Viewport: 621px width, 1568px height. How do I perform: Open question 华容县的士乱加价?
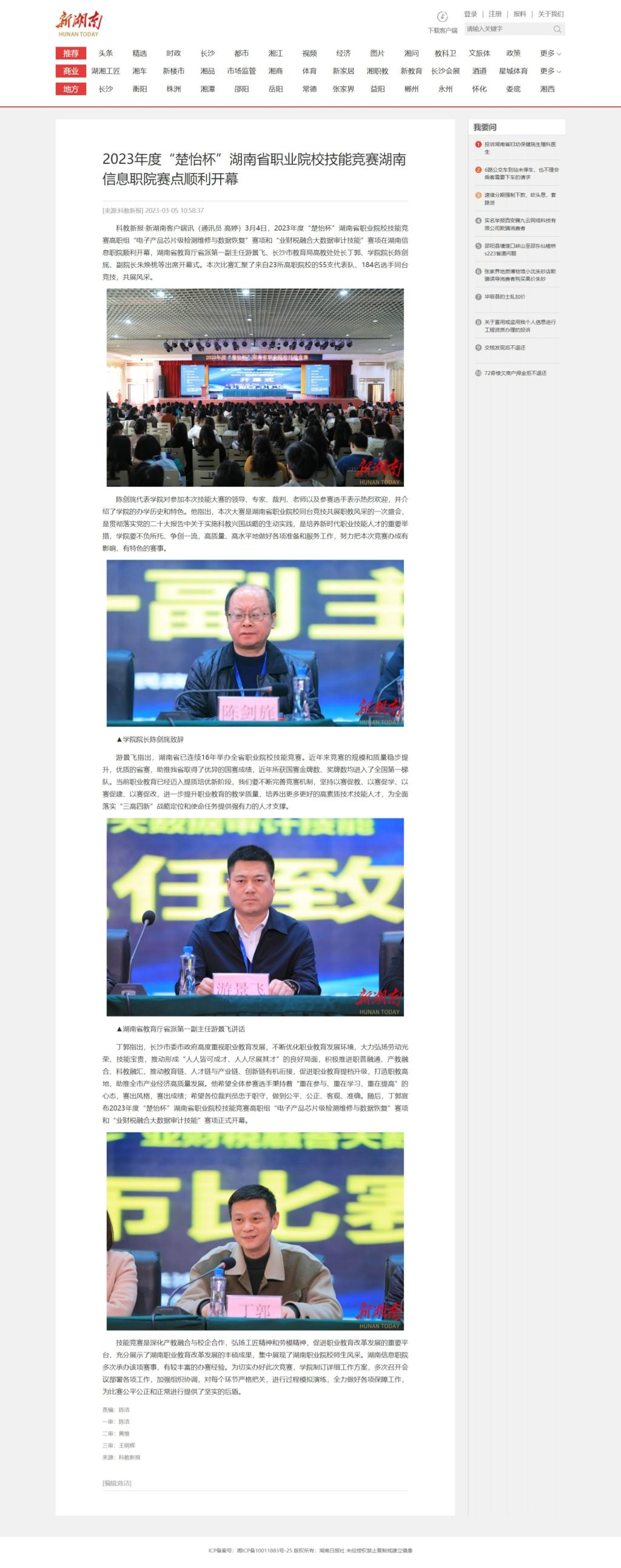[504, 297]
